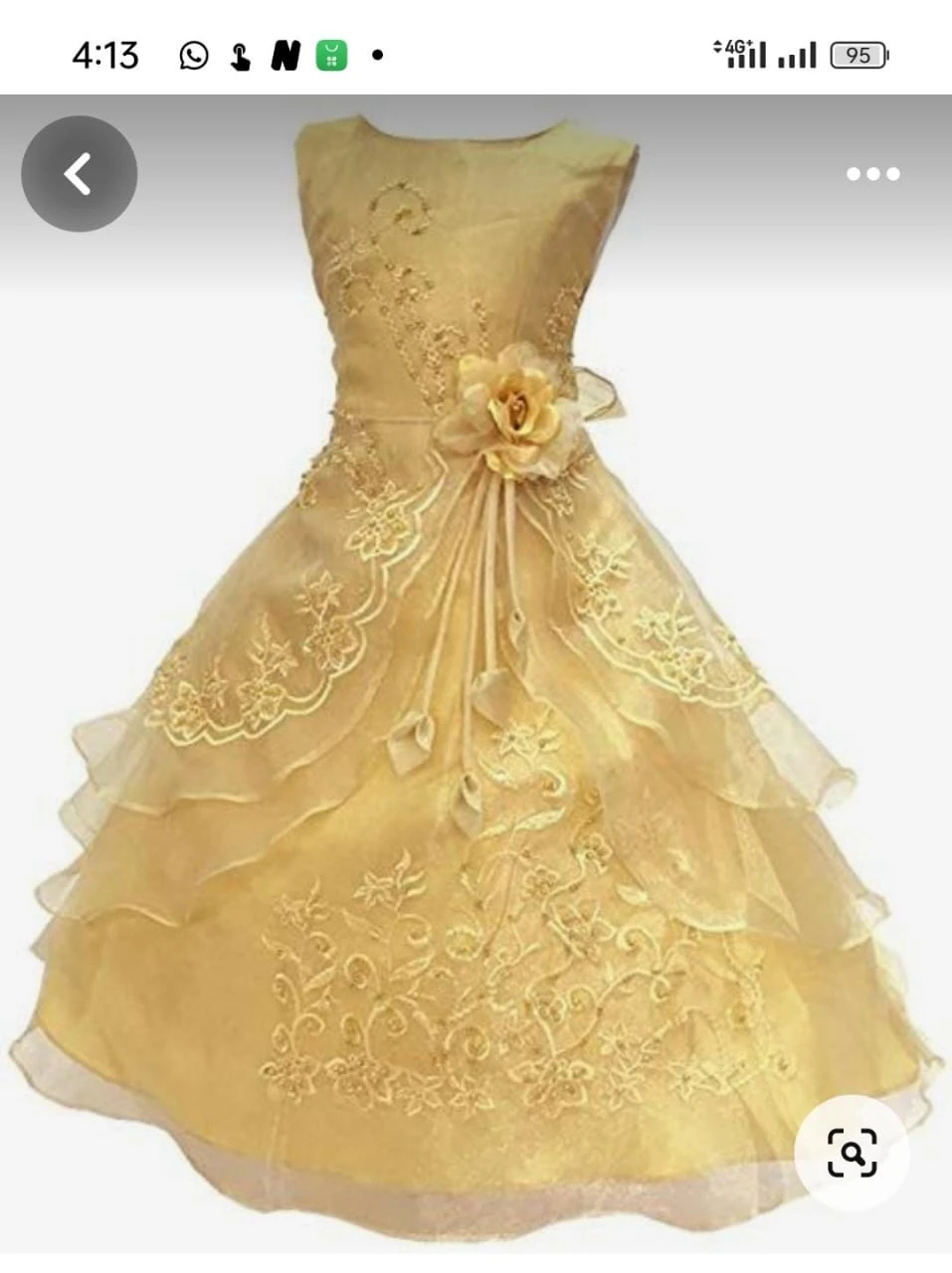
Task: Open the three-dot overflow menu
Action: tap(872, 174)
